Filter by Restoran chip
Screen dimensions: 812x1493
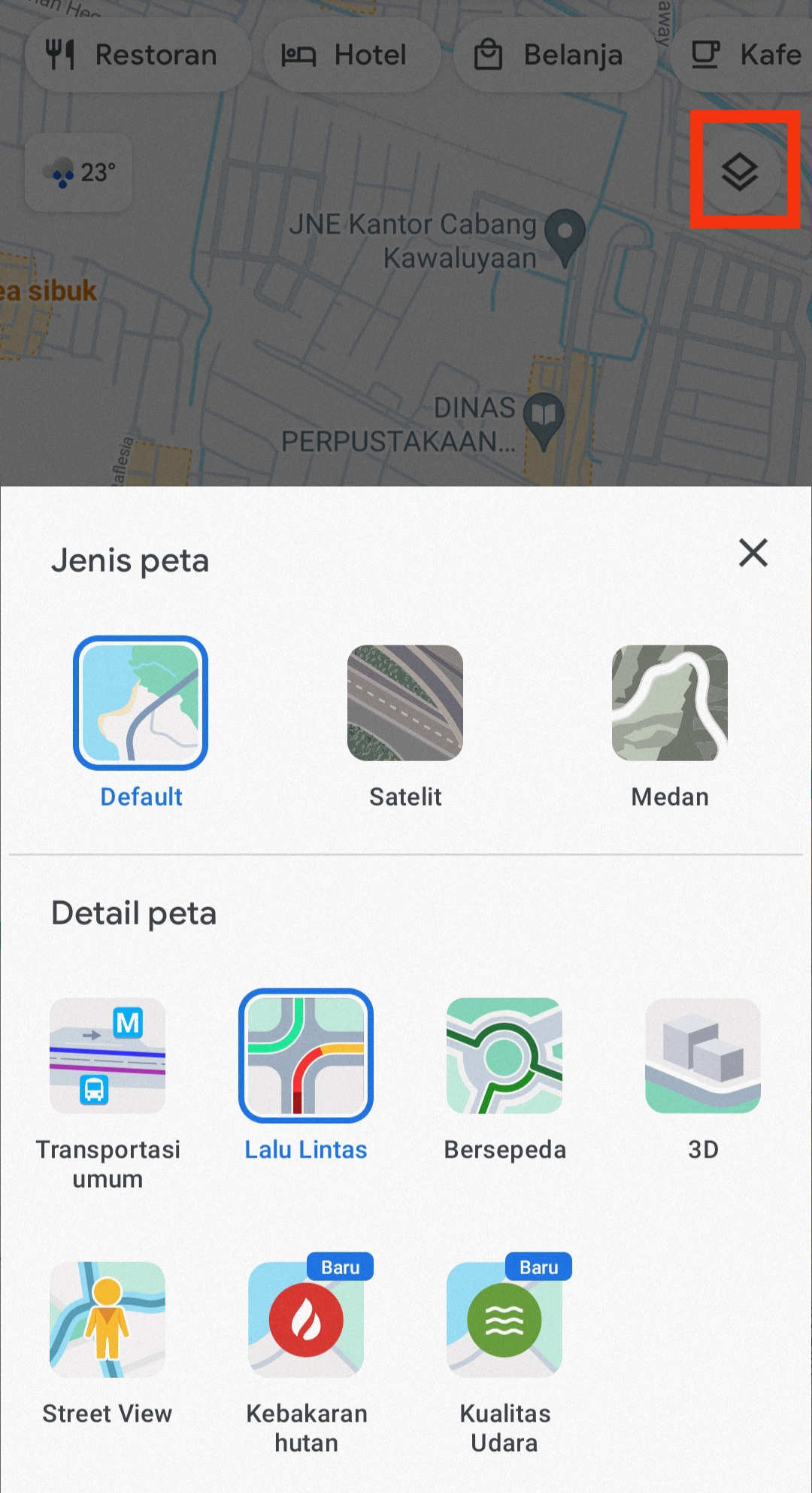tap(138, 55)
